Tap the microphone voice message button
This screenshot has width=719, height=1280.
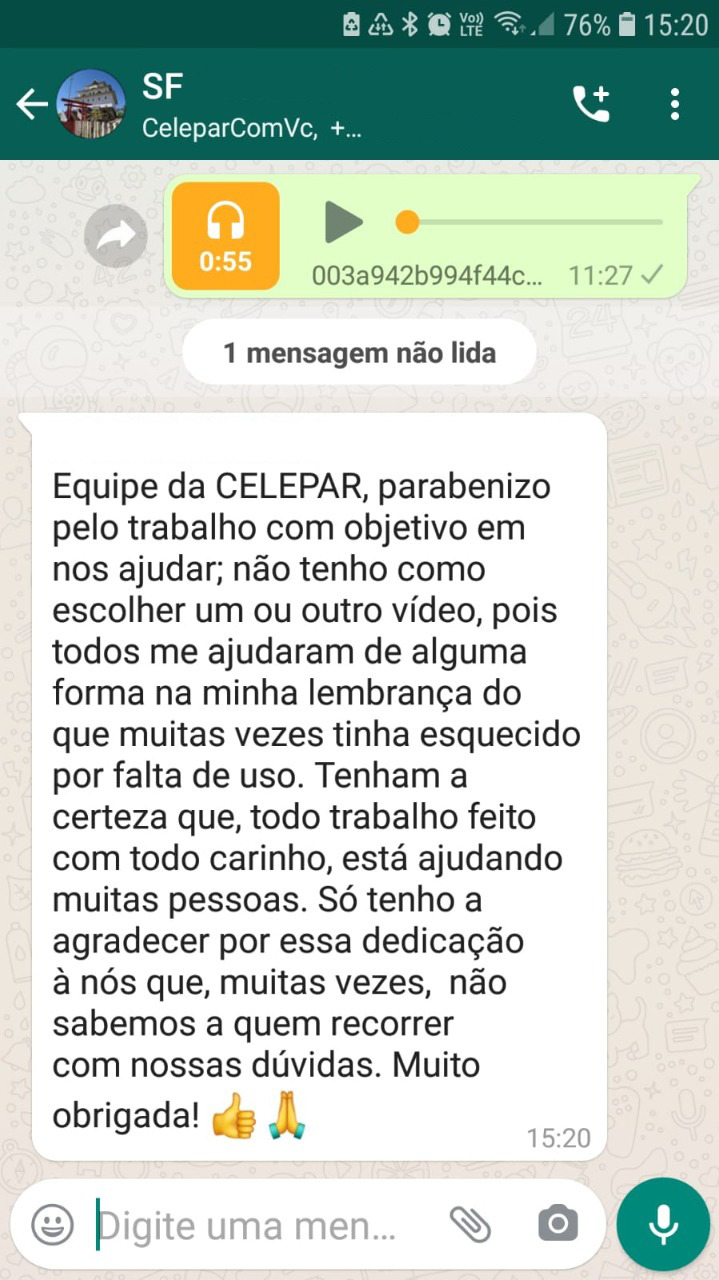(x=663, y=1224)
